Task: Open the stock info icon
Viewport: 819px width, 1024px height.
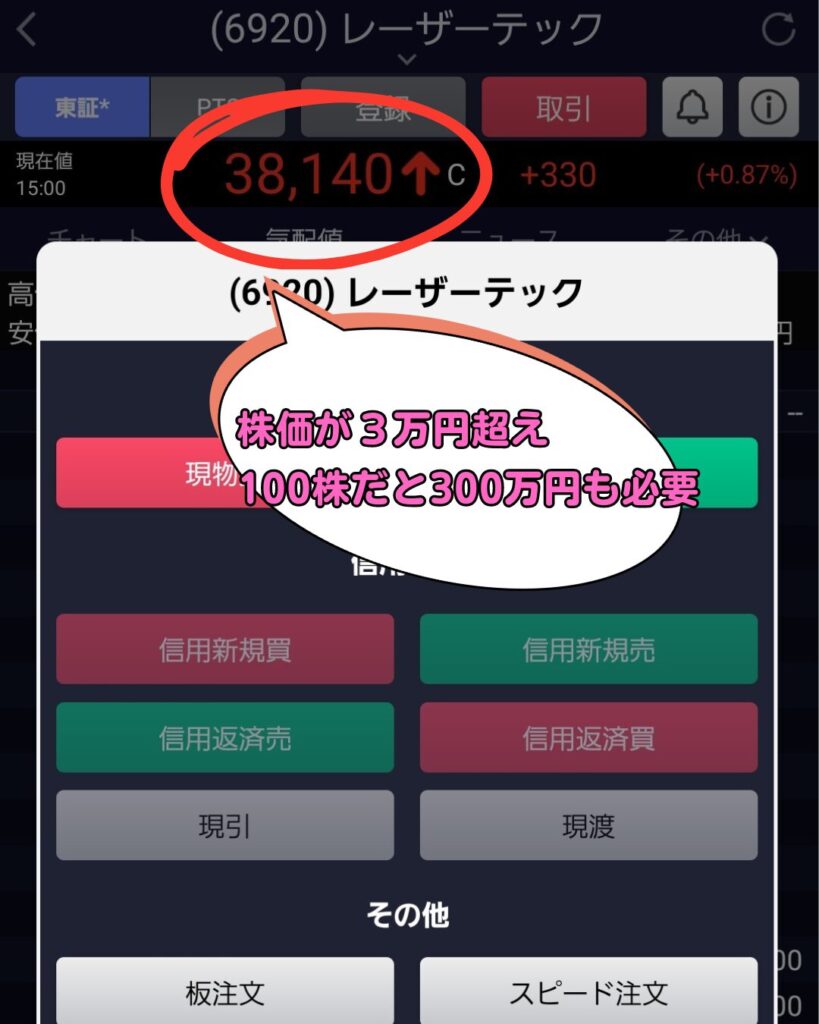Action: tap(768, 107)
